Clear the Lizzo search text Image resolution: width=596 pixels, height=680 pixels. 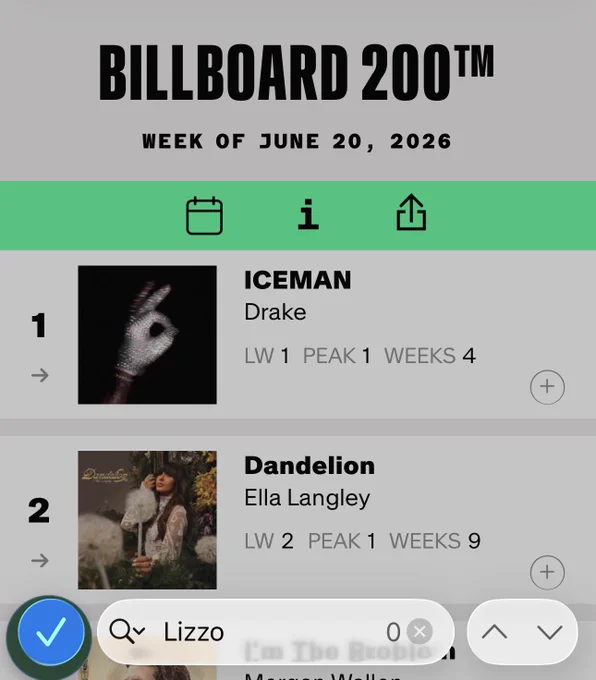419,631
